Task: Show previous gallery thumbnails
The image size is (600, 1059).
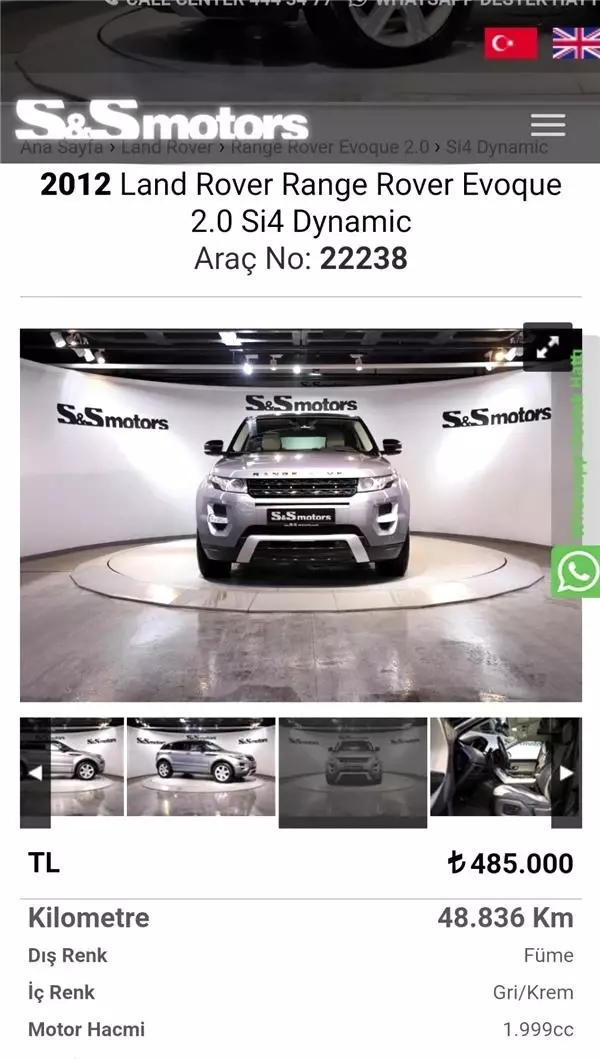Action: 34,772
